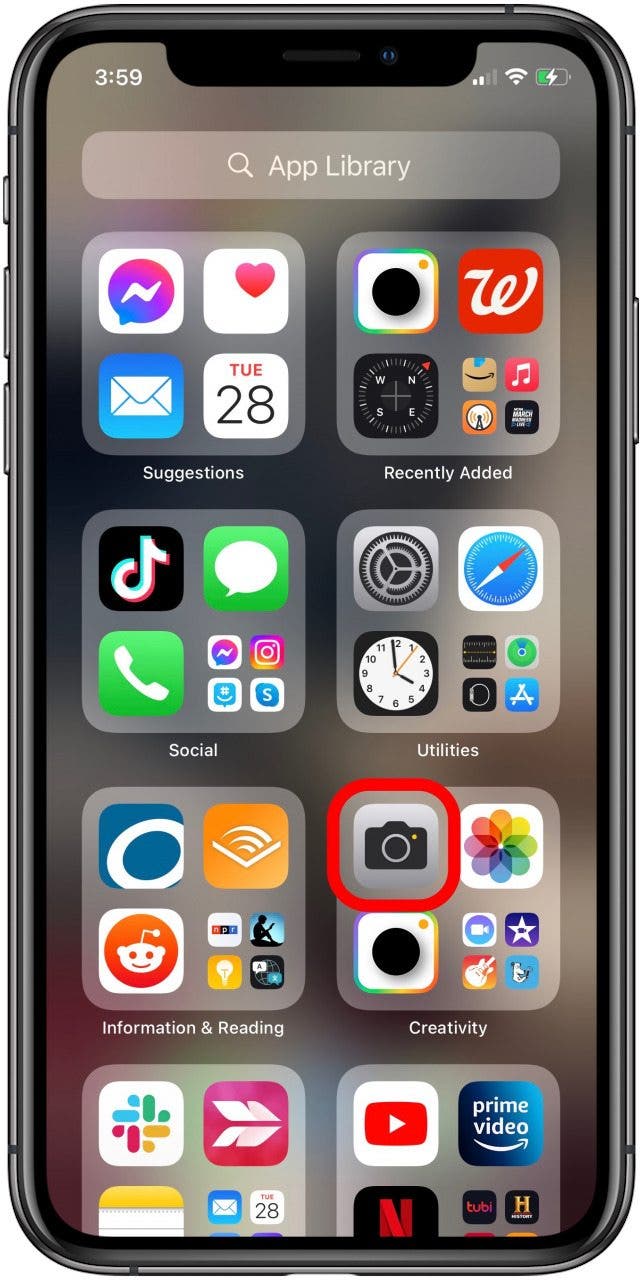Open the Messages app

(x=246, y=568)
